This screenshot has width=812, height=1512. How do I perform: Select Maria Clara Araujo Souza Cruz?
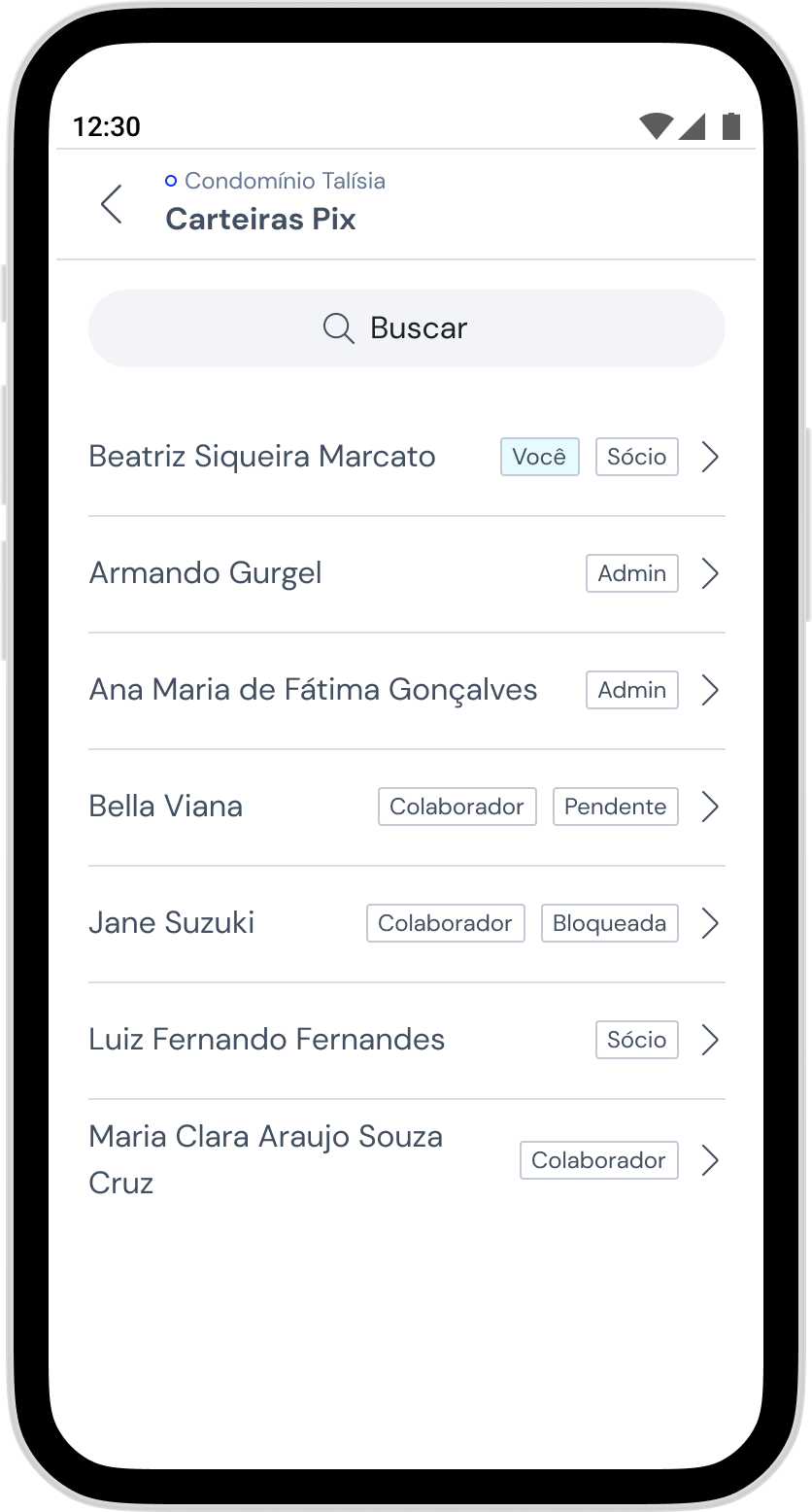coord(406,1160)
